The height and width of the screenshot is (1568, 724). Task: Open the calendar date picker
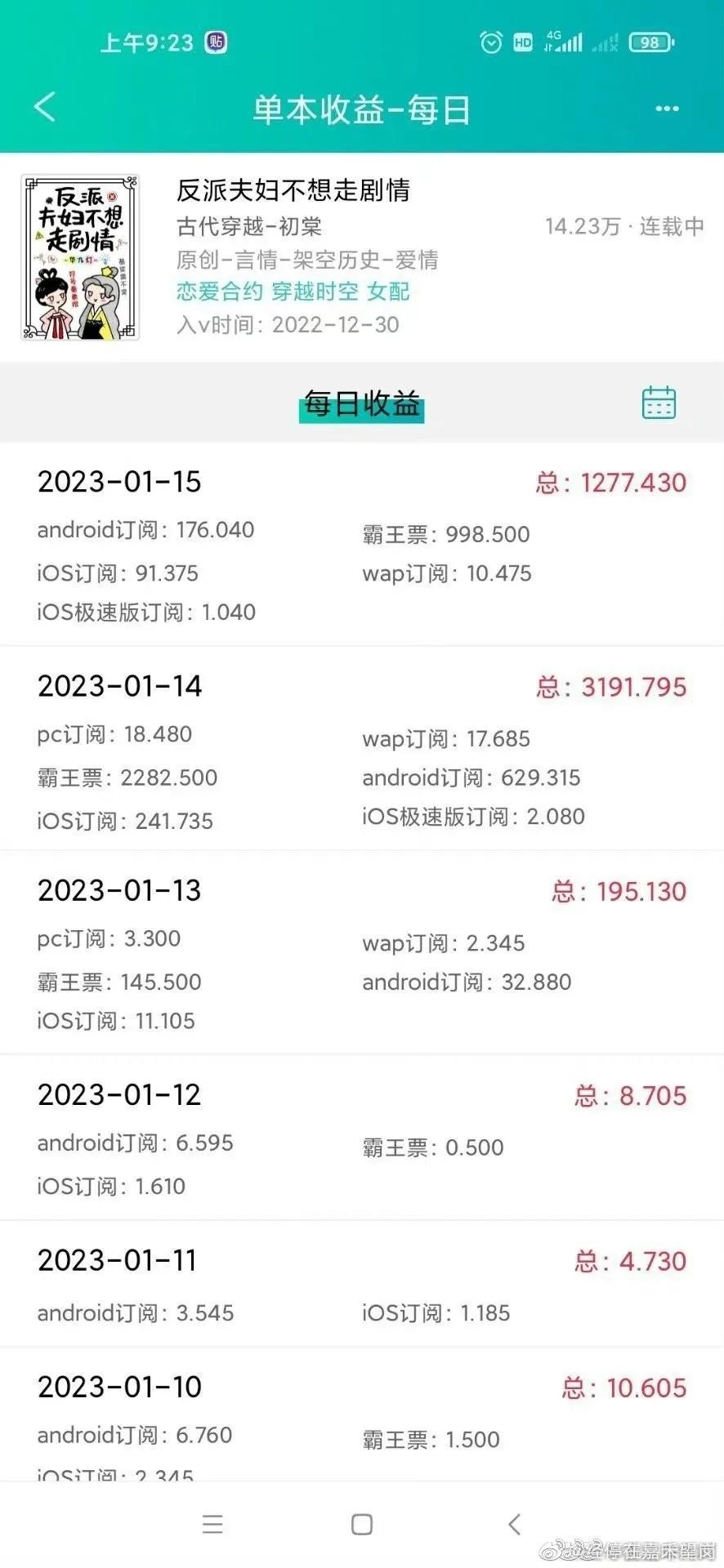click(x=659, y=403)
